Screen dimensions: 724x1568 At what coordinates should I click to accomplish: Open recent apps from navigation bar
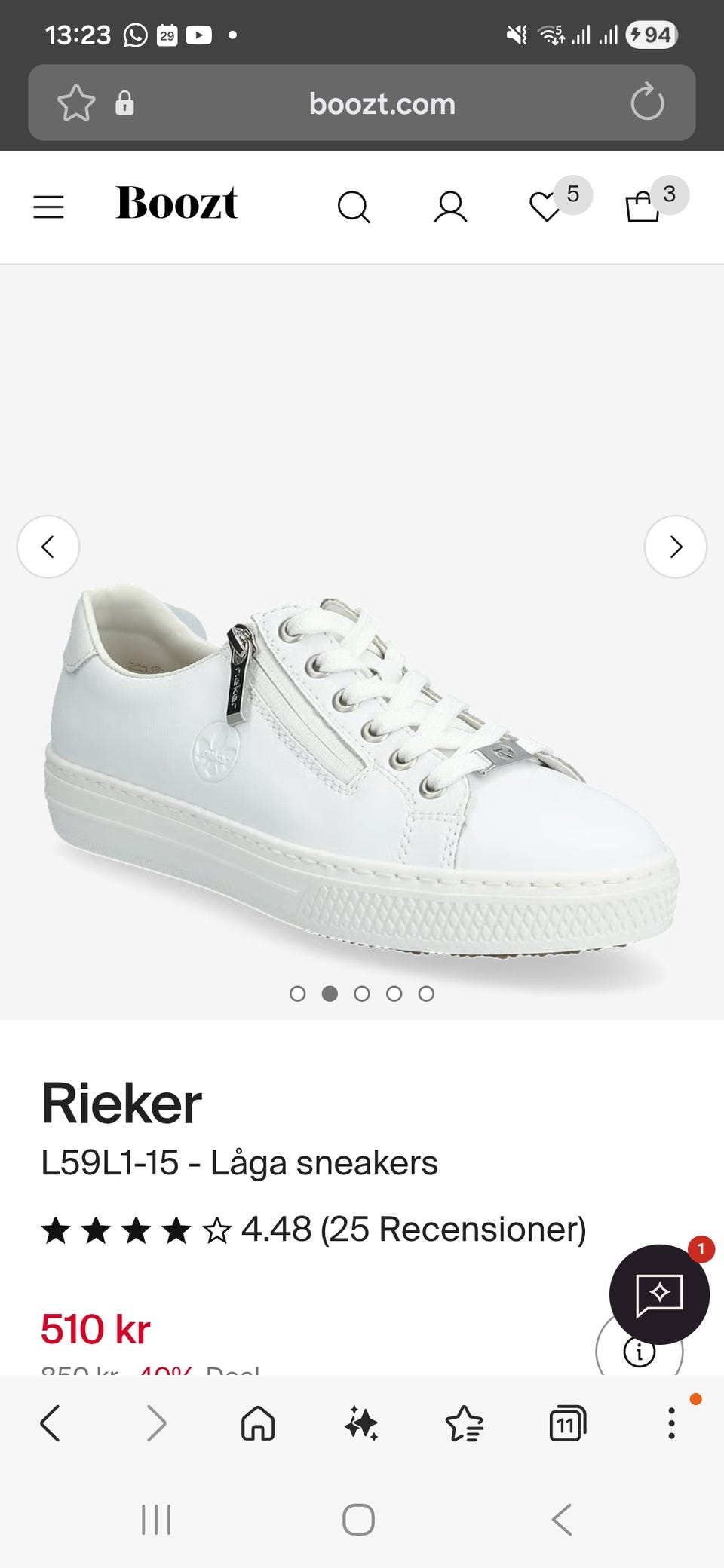(x=156, y=1519)
